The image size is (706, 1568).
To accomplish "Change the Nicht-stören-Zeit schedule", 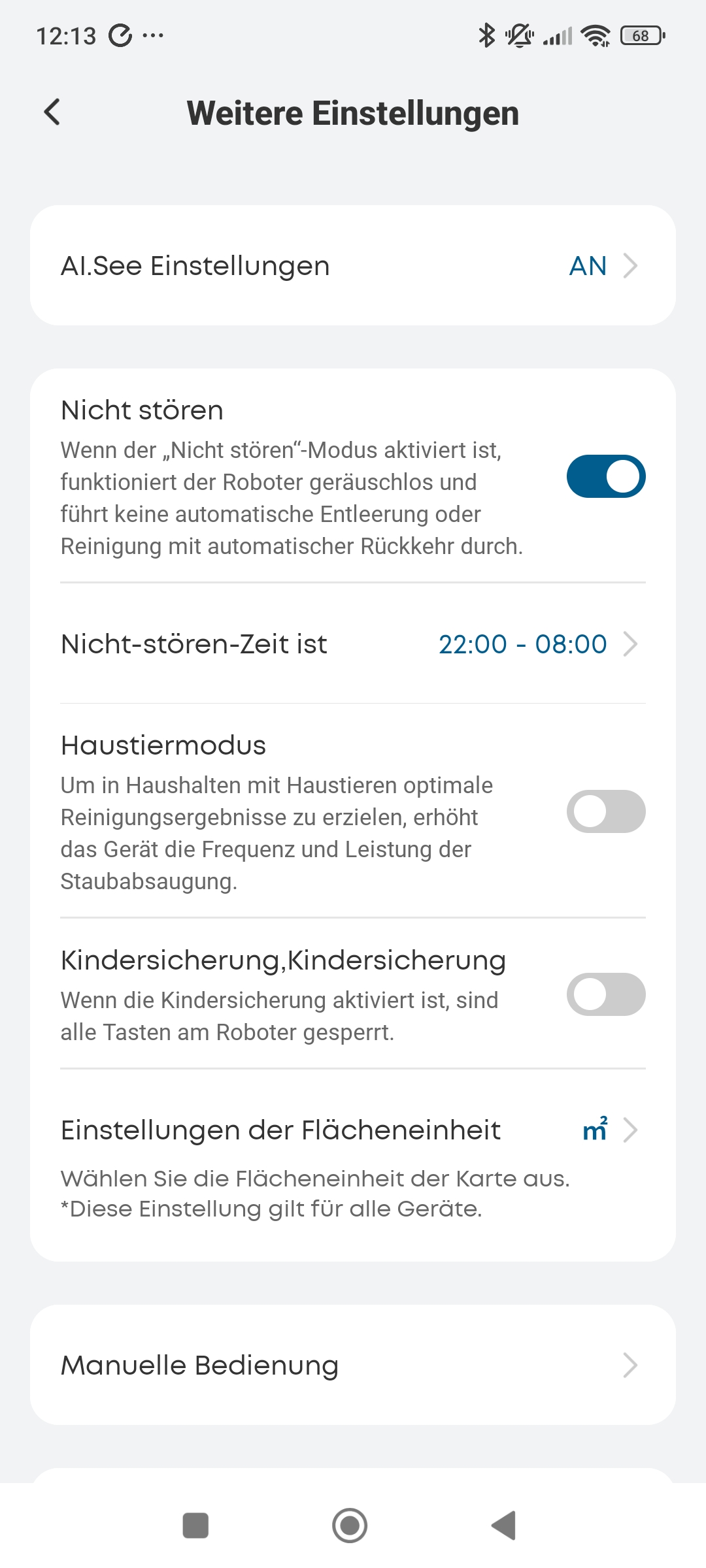I will [352, 644].
